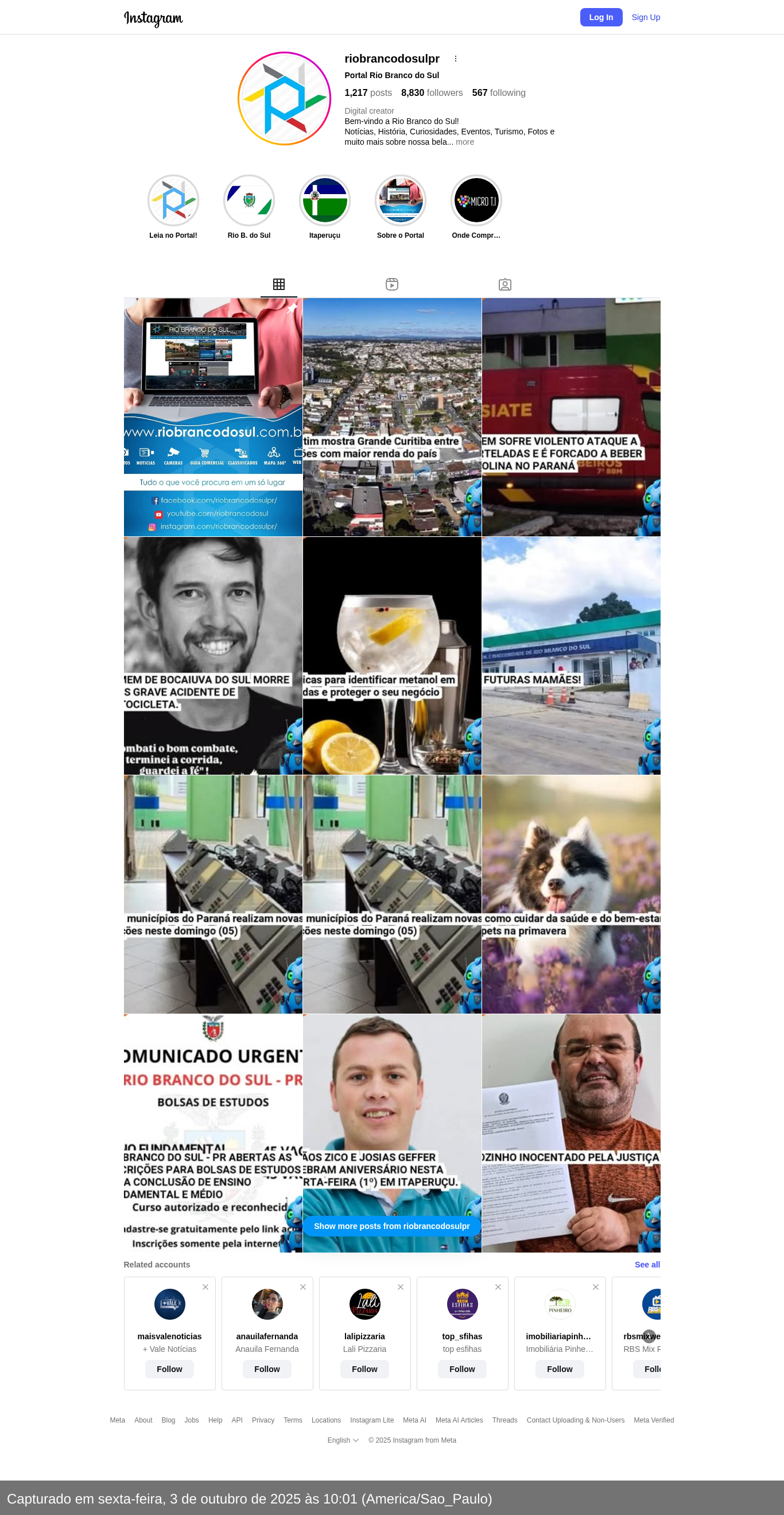Image resolution: width=784 pixels, height=1515 pixels.
Task: Open the Sign Up link
Action: 645,17
